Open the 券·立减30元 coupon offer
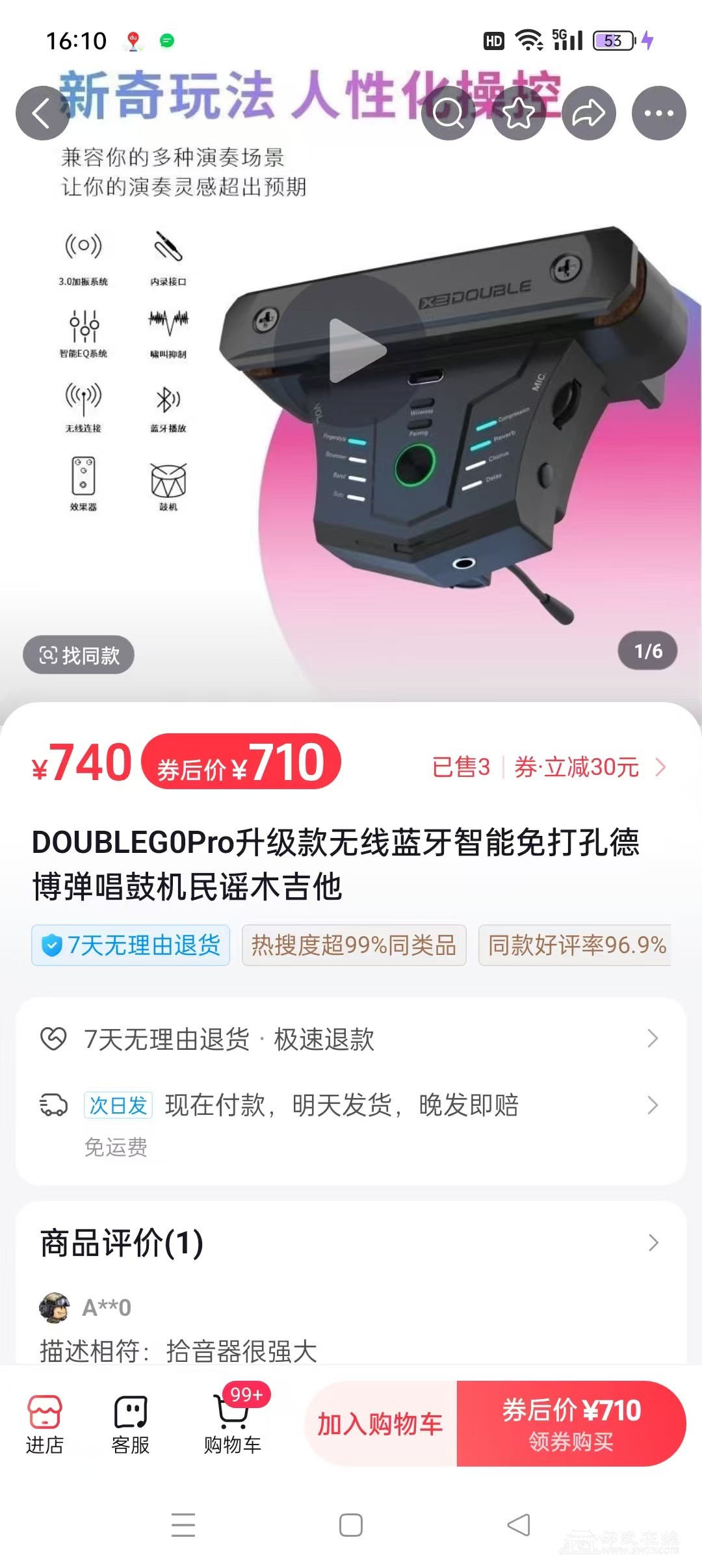This screenshot has height=1568, width=702. (x=588, y=767)
